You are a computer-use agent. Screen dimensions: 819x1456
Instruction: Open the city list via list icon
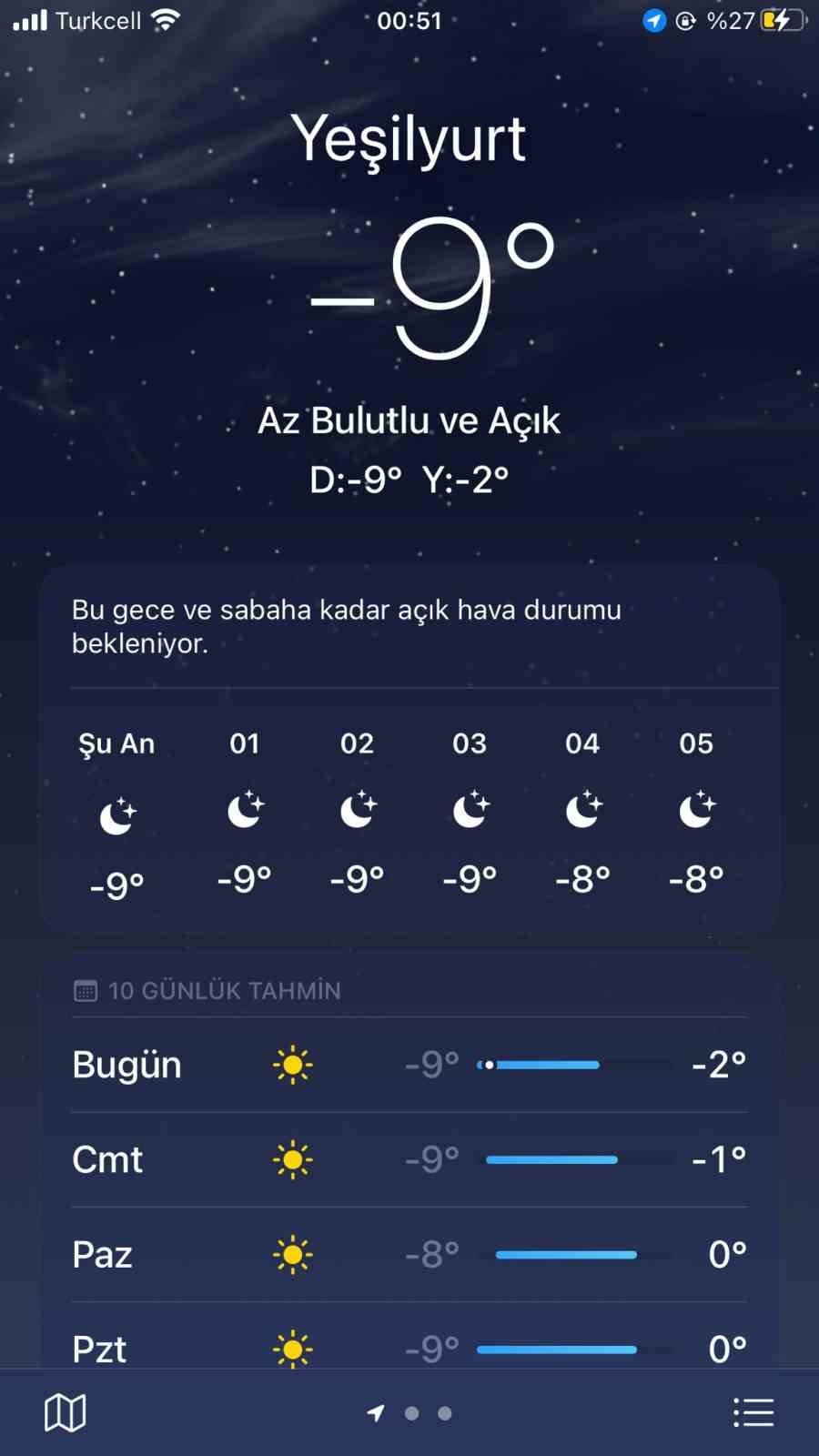point(753,1411)
